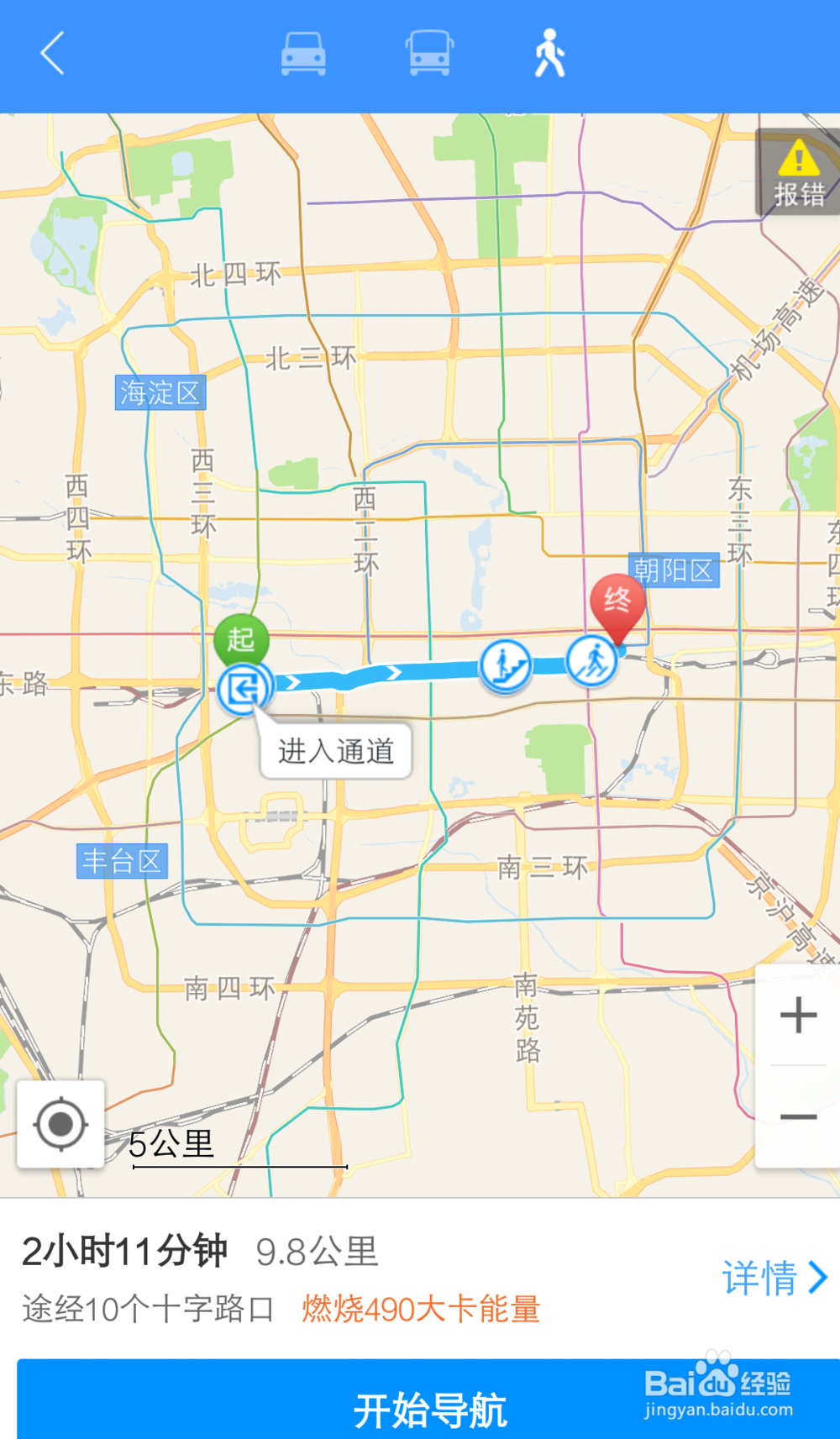Zoom in the map with plus button

[798, 1016]
